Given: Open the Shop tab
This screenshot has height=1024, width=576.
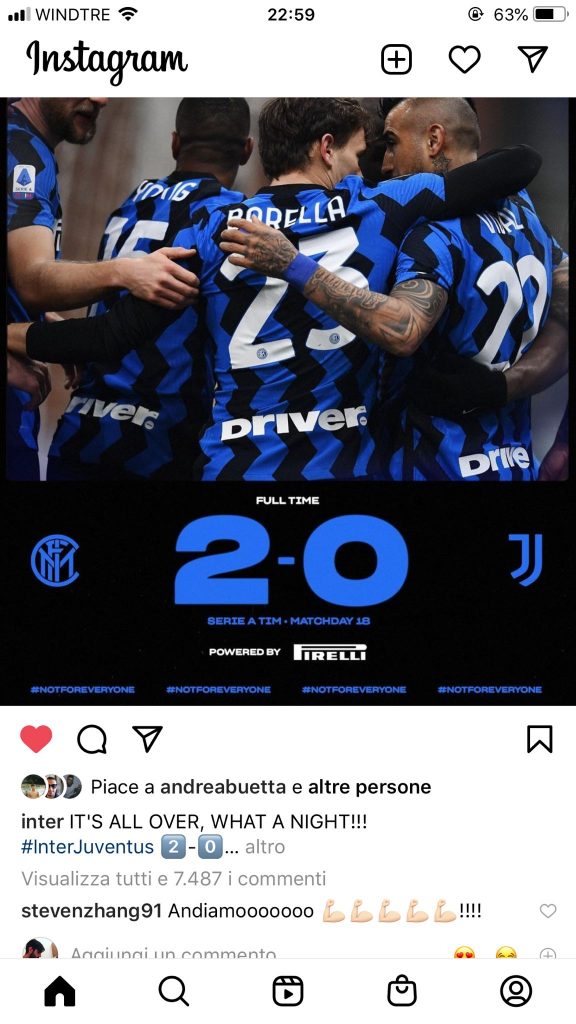Looking at the screenshot, I should (402, 992).
